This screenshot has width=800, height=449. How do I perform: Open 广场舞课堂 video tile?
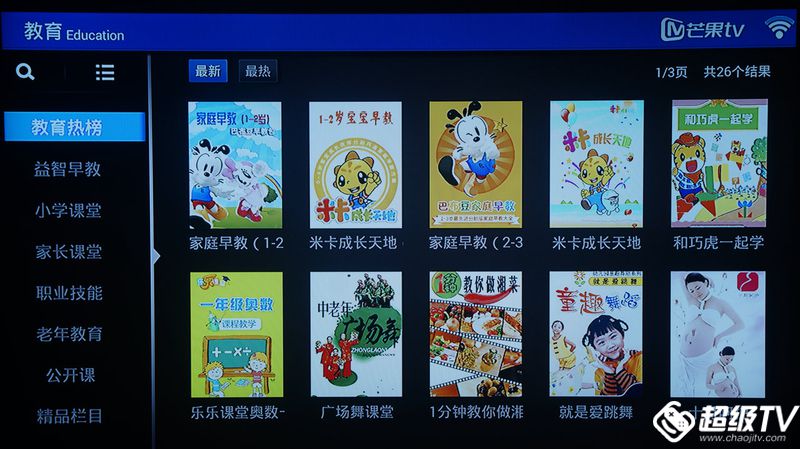point(356,335)
